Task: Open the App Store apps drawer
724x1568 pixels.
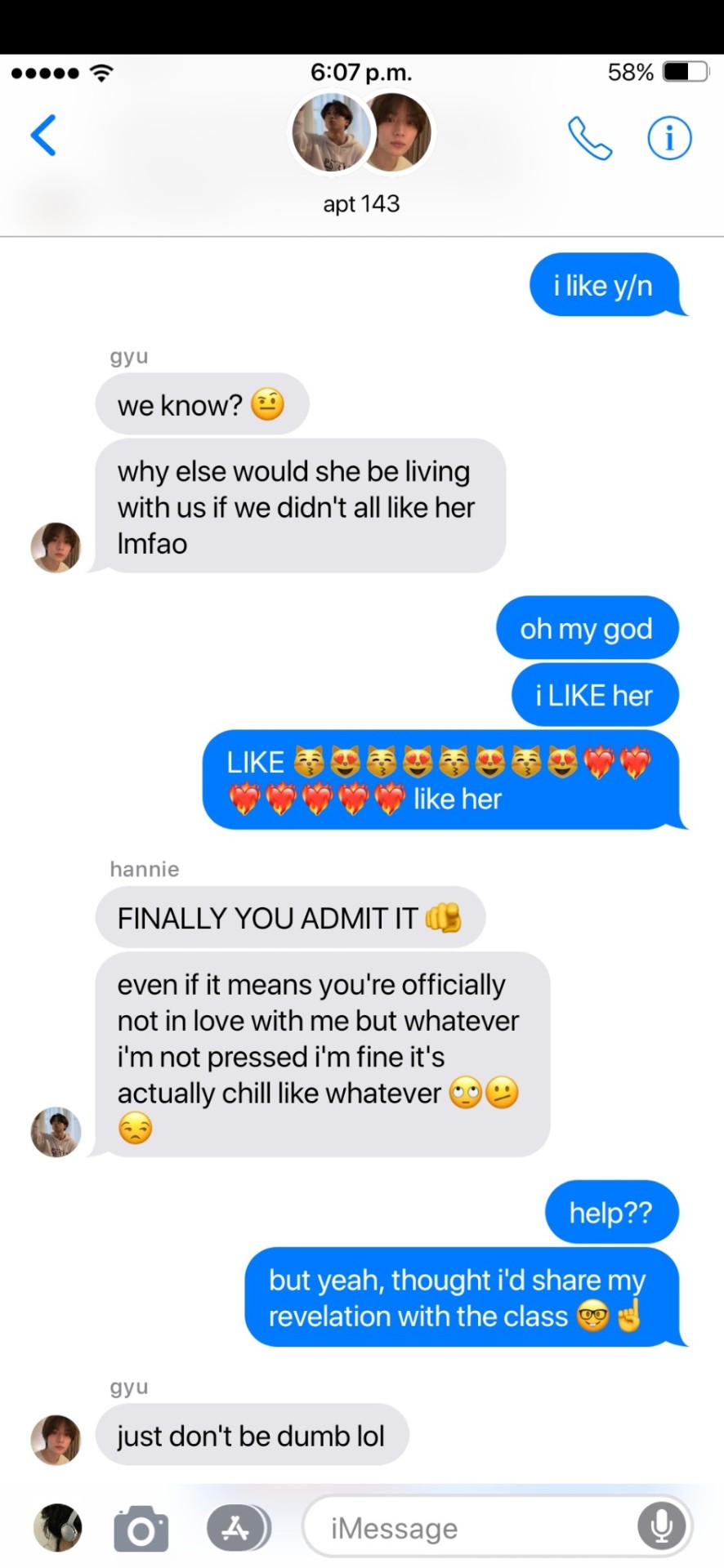Action: click(238, 1527)
